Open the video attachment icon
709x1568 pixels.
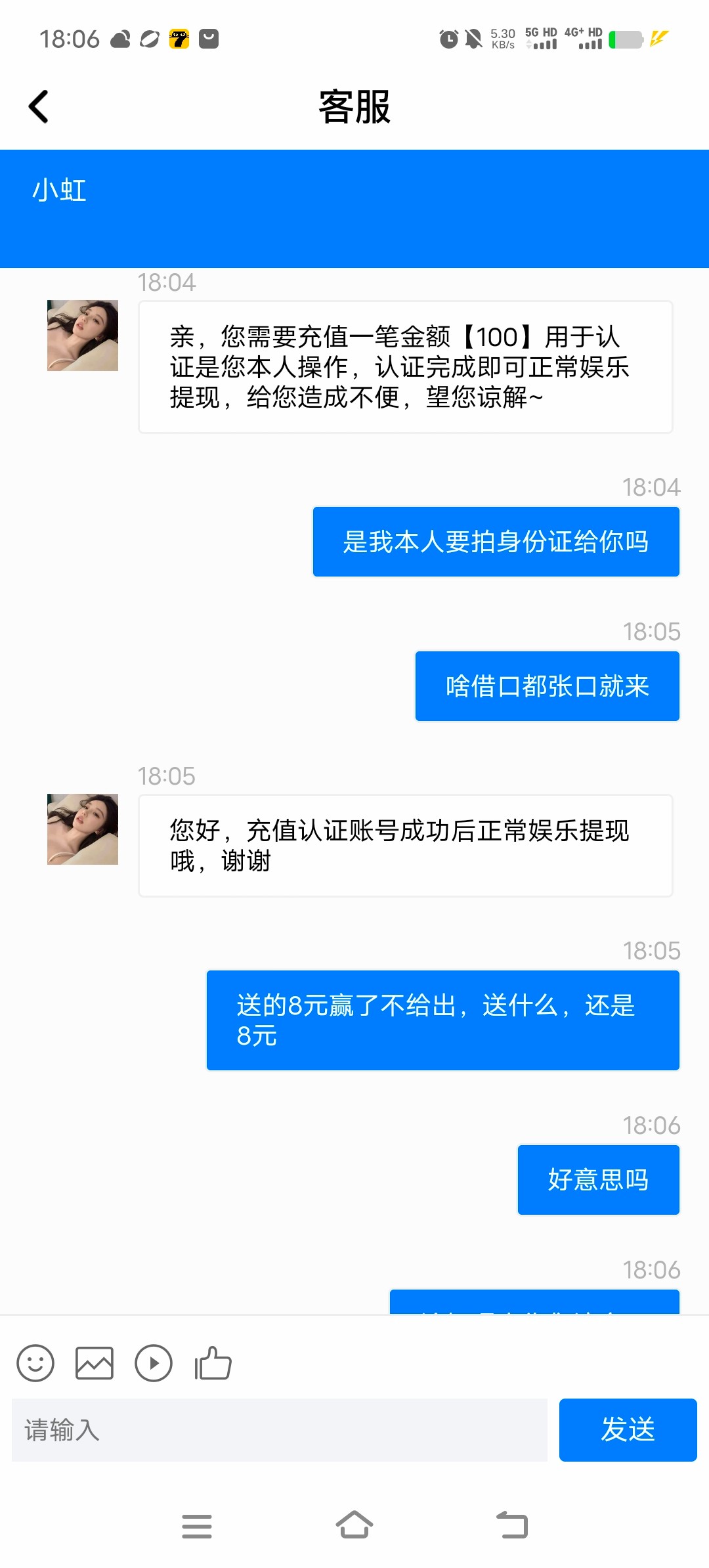click(154, 1363)
